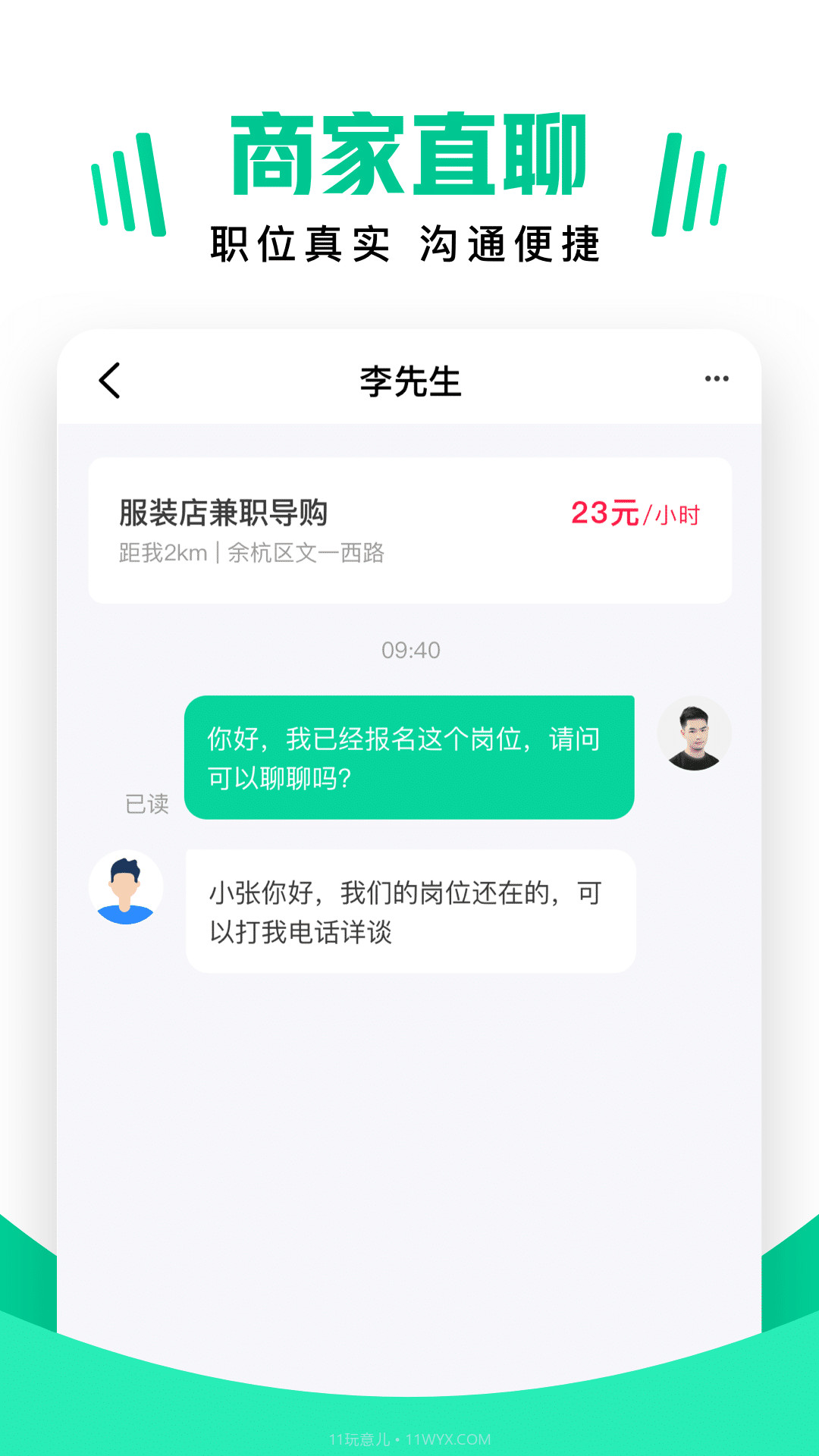The width and height of the screenshot is (819, 1456).
Task: Click the 09:40 message timestamp
Action: point(411,650)
